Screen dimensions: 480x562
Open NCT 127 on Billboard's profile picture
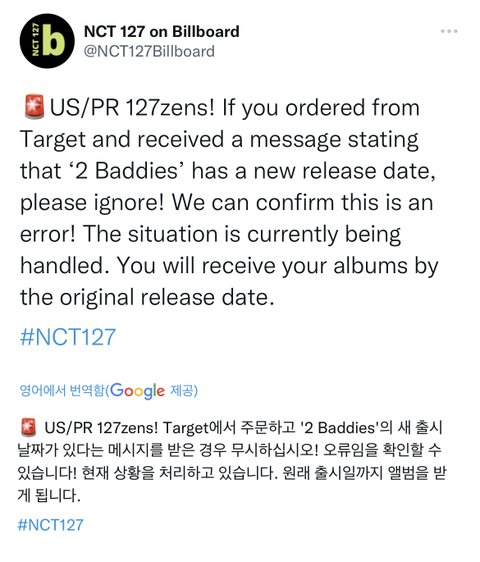click(x=47, y=41)
